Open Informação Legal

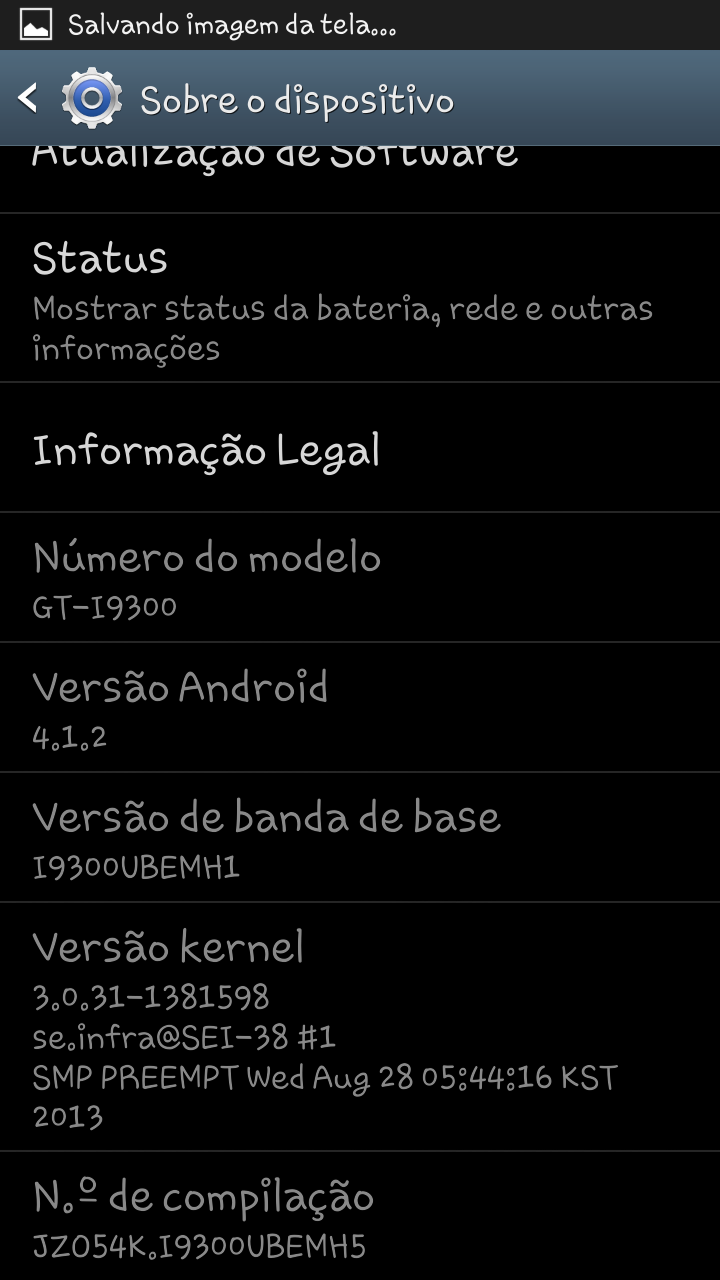360,448
